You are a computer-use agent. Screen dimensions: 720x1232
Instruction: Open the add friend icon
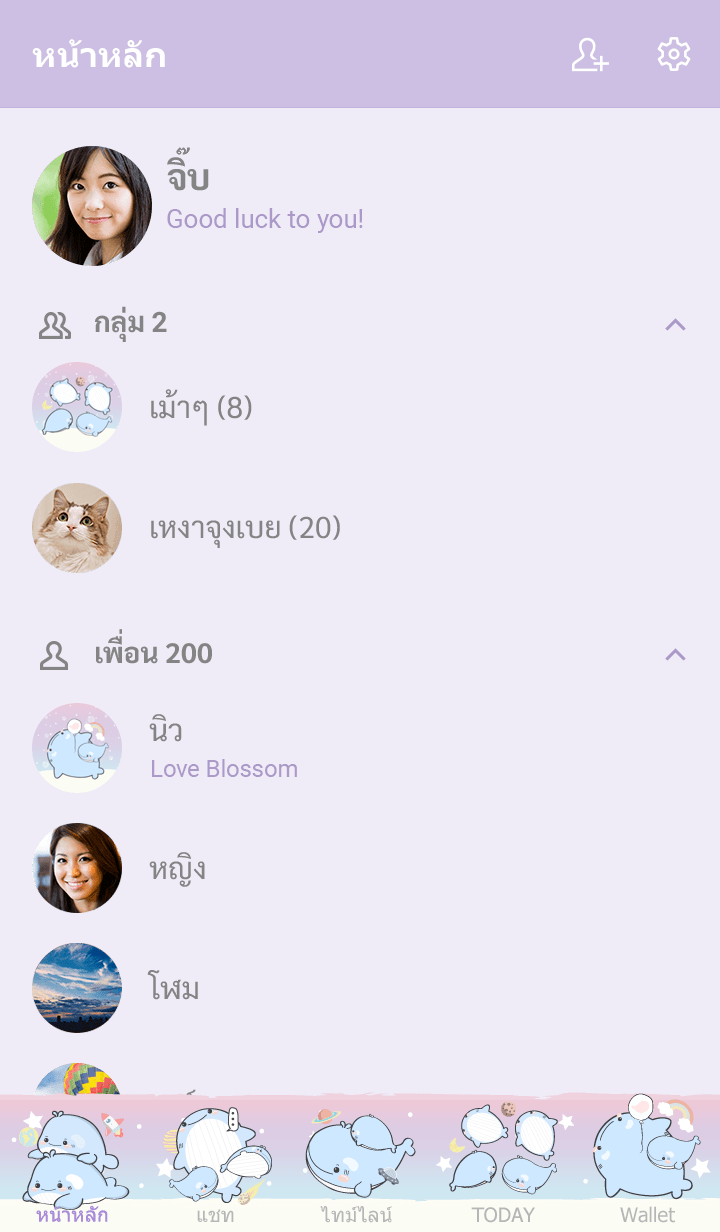[x=589, y=55]
